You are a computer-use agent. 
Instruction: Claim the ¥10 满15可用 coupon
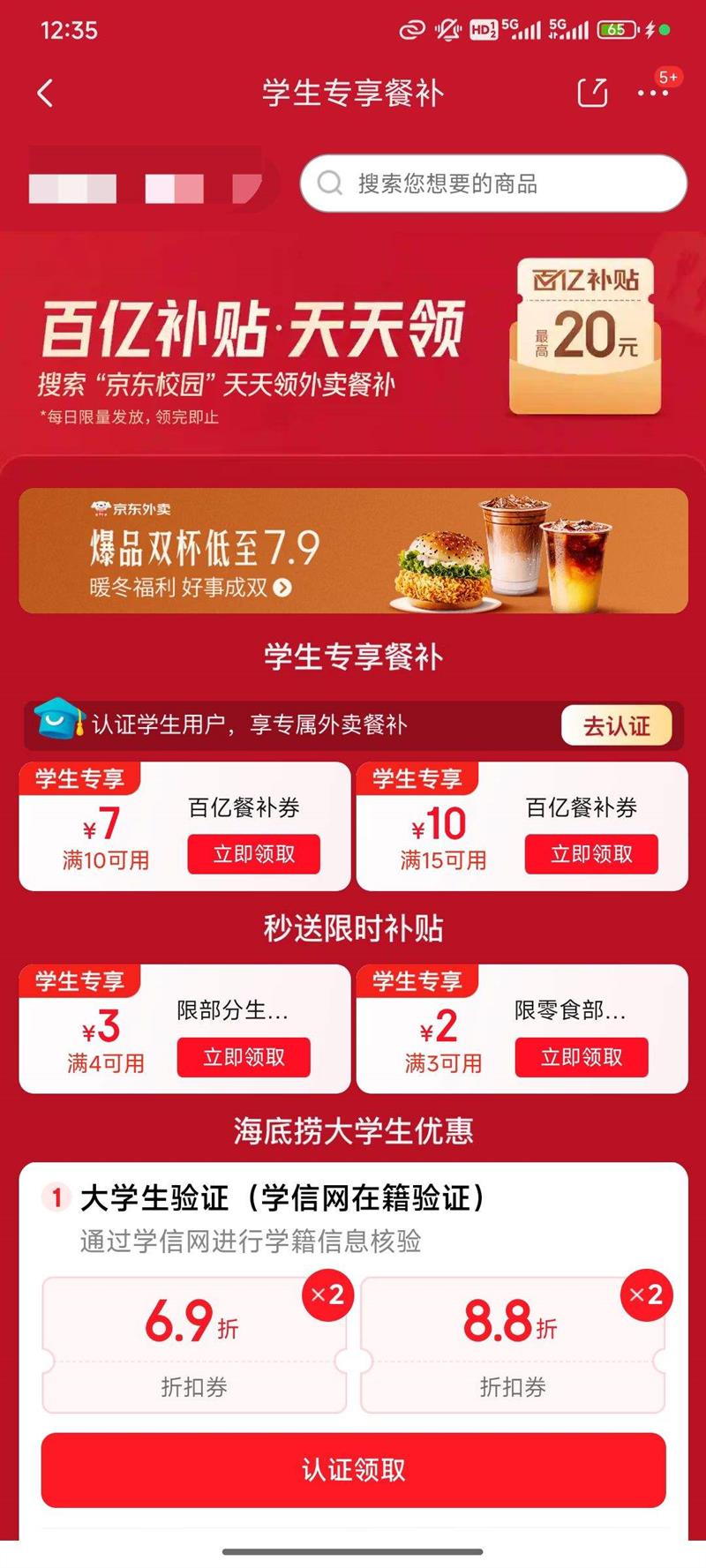591,854
